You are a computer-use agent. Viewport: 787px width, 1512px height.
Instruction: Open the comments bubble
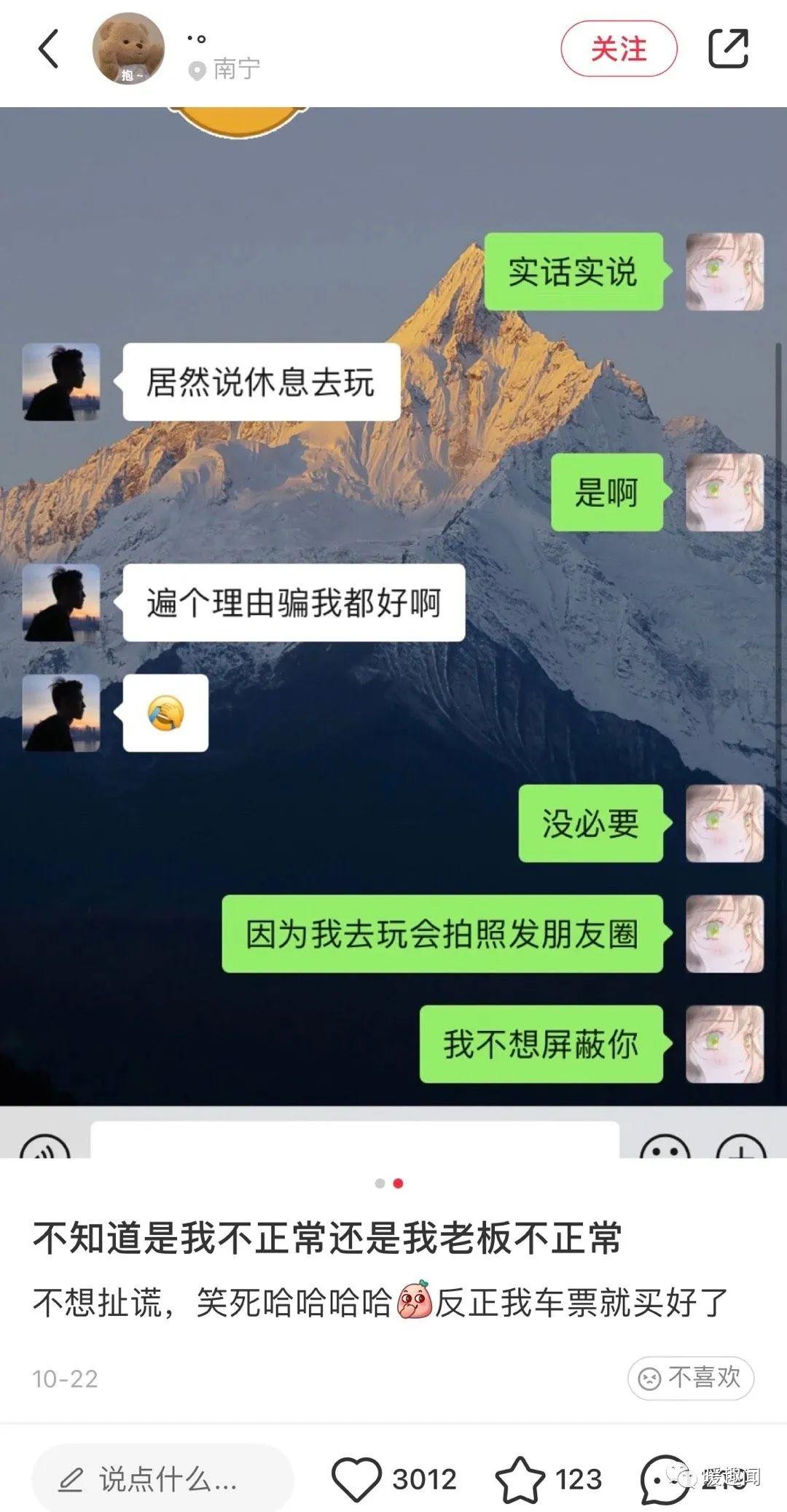(664, 1479)
